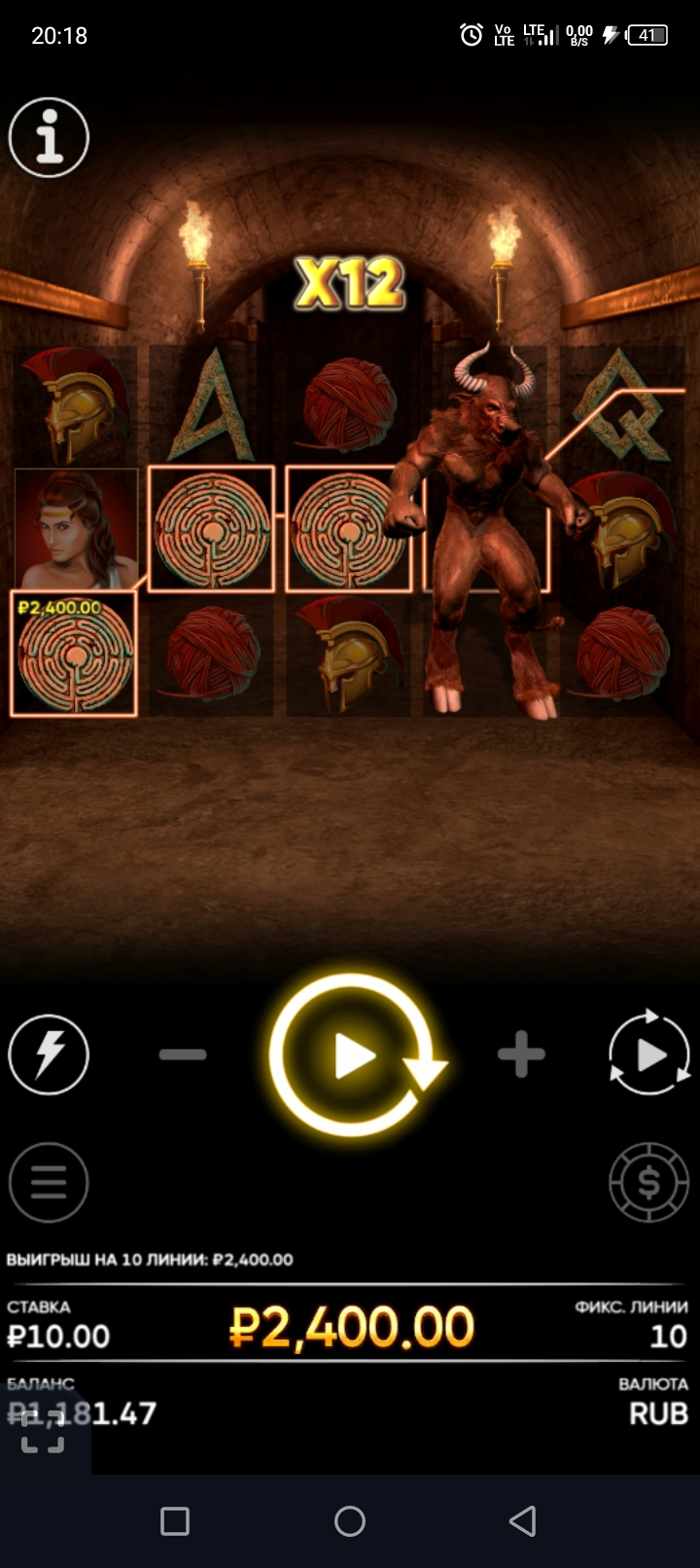The width and height of the screenshot is (700, 1568).
Task: Go back with system navigation
Action: 523,1521
